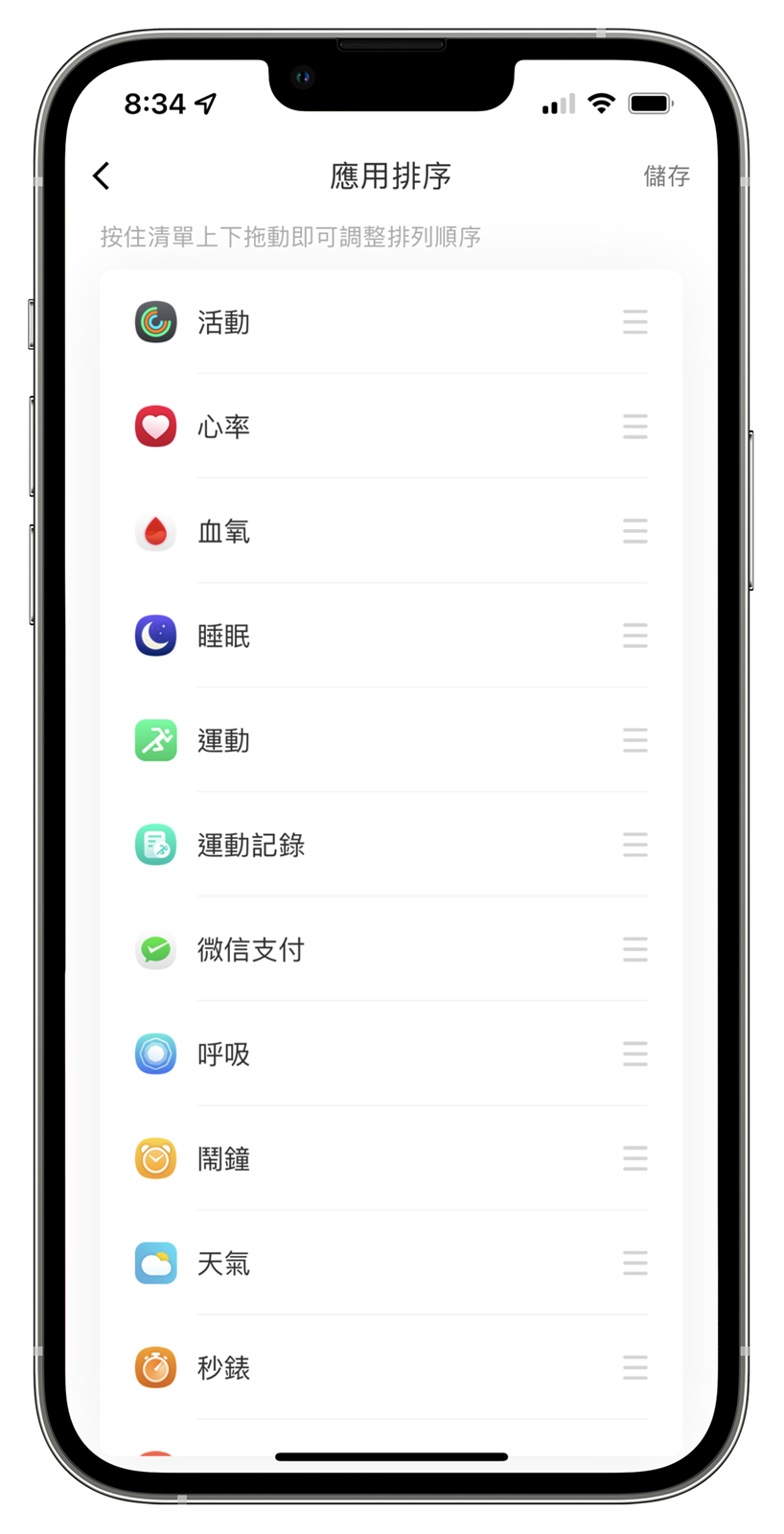Tap the reorder handle for 心率
Screen dimensions: 784x1534
[x=634, y=427]
